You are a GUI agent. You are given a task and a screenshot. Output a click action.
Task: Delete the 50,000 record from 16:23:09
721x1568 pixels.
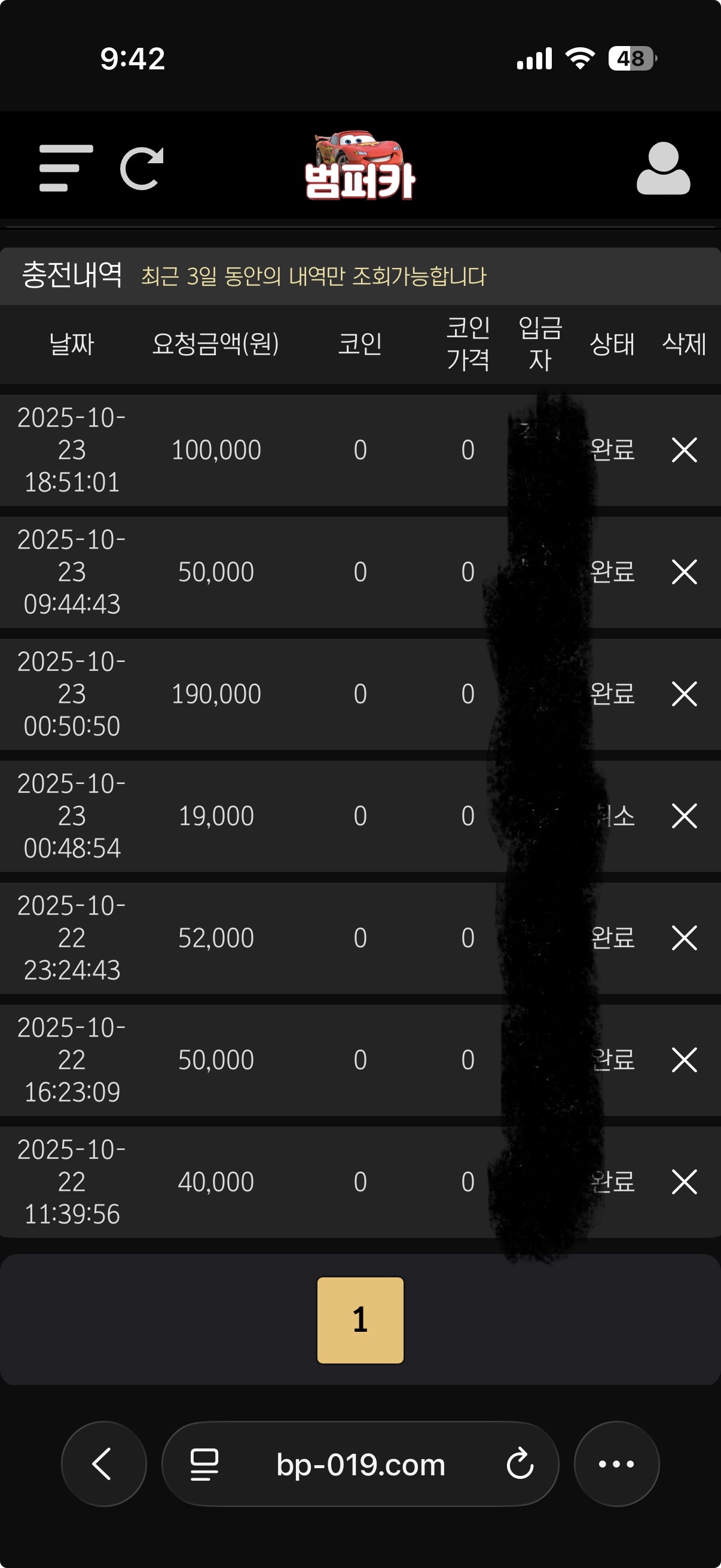coord(684,1060)
